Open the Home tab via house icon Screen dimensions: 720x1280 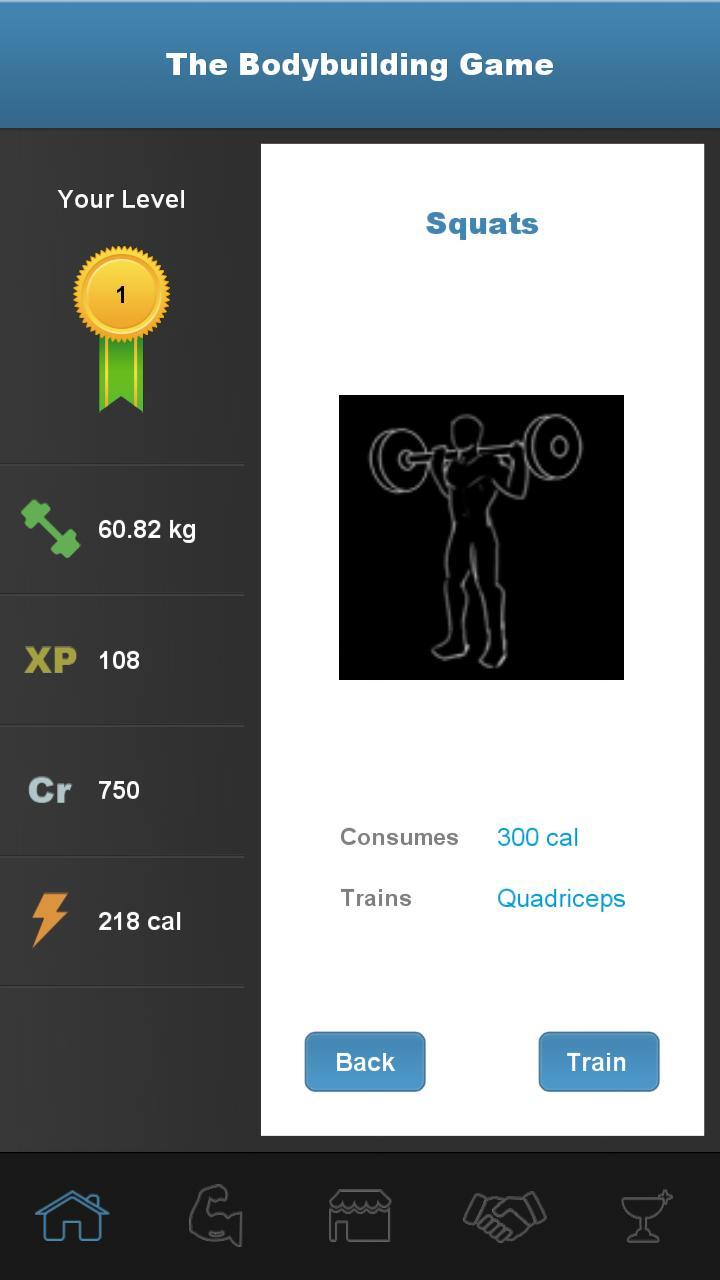[71, 1214]
